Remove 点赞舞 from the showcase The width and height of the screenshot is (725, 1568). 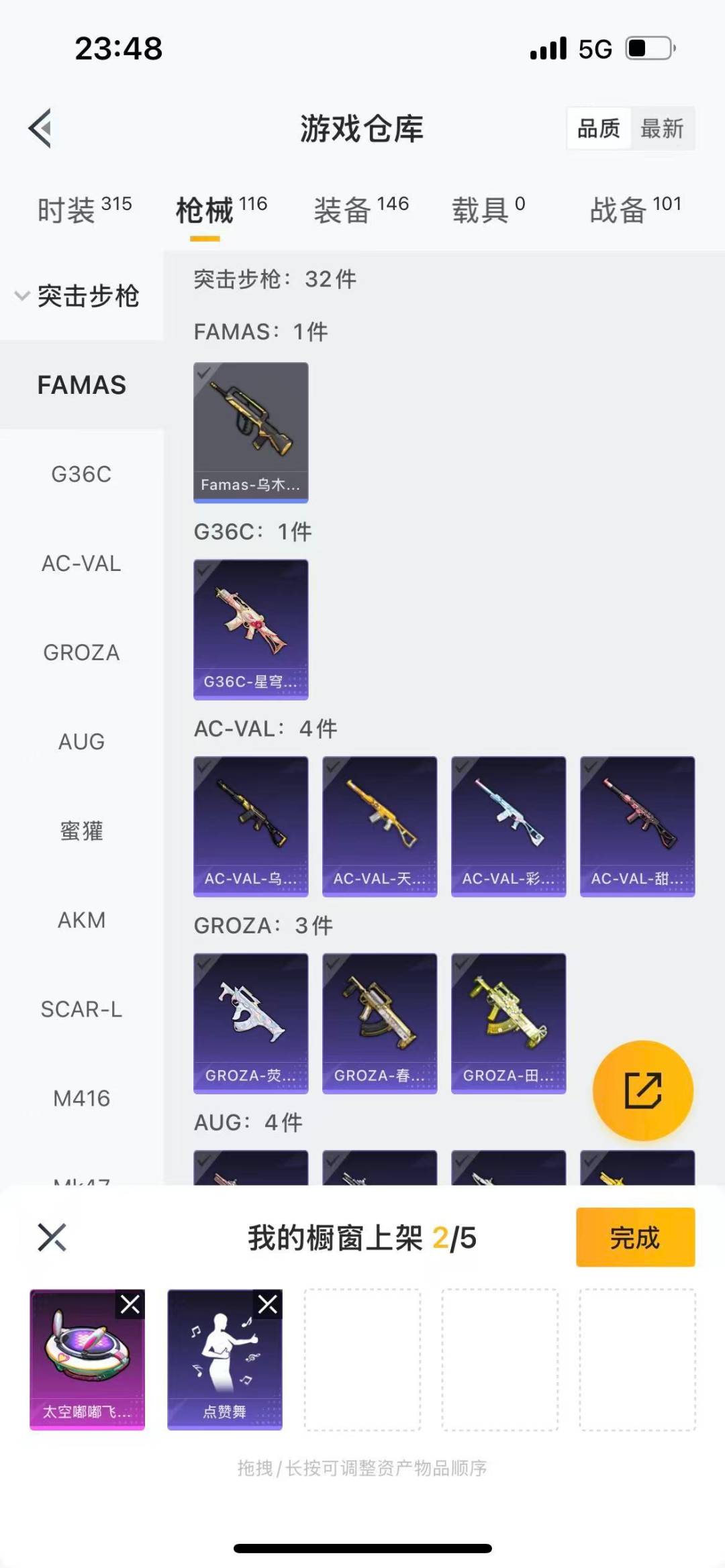click(268, 1304)
